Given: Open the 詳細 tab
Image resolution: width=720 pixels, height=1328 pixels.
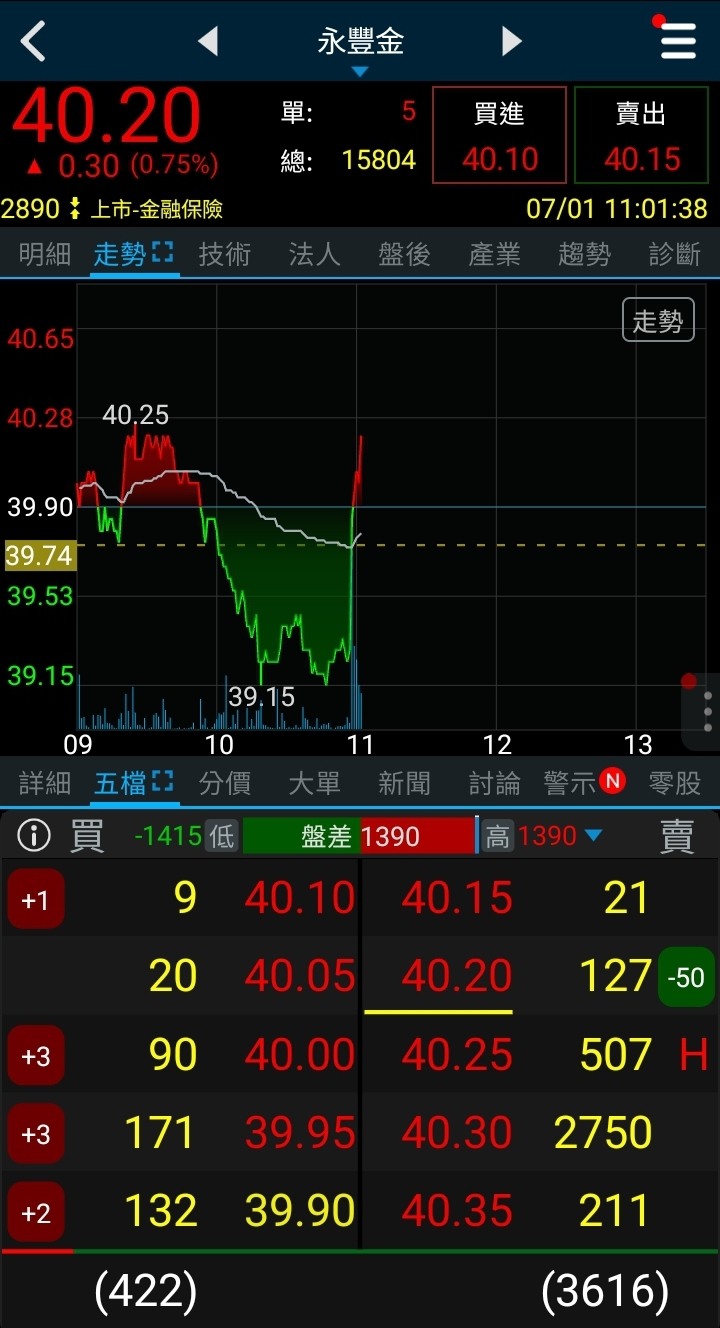Looking at the screenshot, I should [x=45, y=783].
